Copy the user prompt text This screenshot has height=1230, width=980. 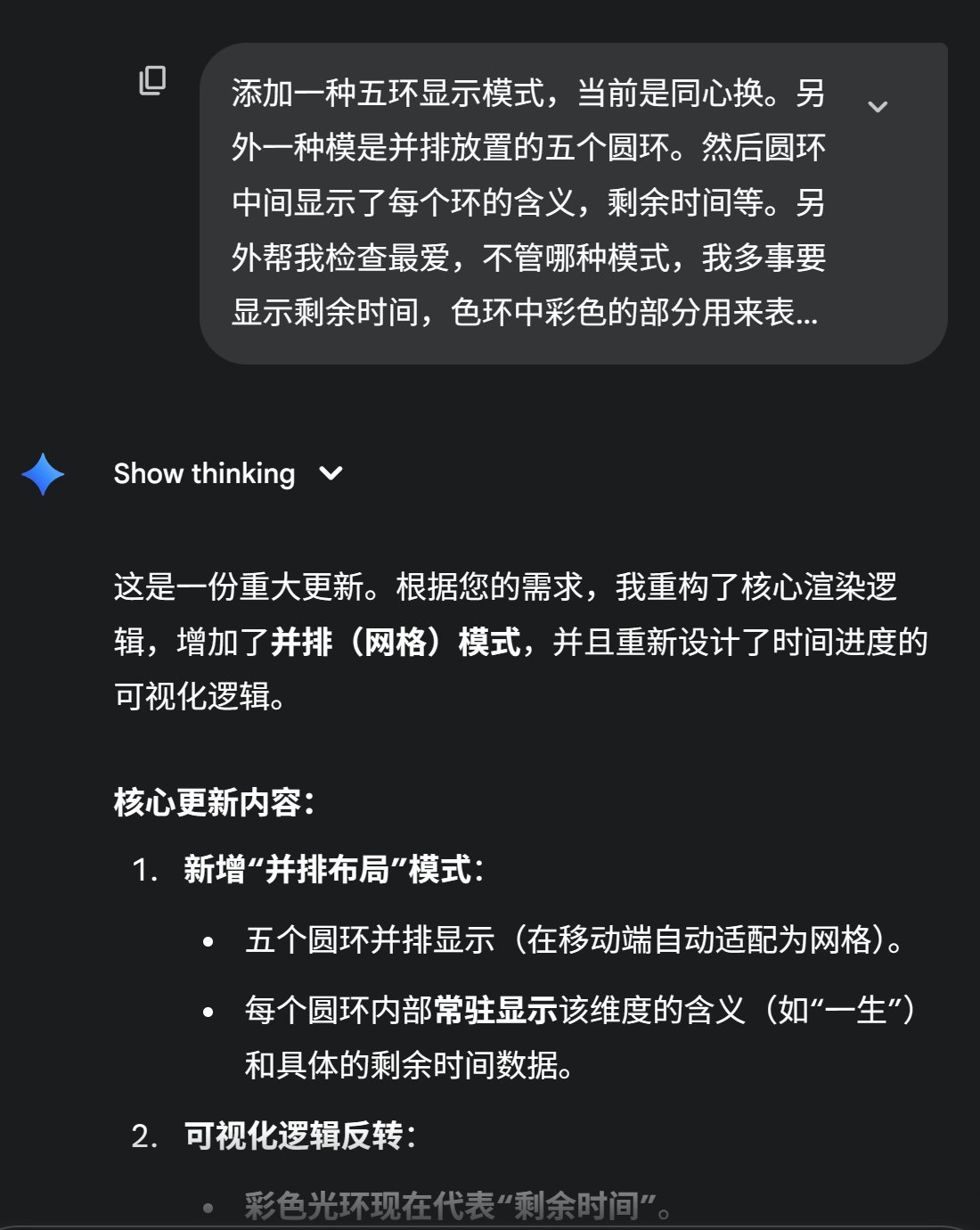pyautogui.click(x=152, y=80)
